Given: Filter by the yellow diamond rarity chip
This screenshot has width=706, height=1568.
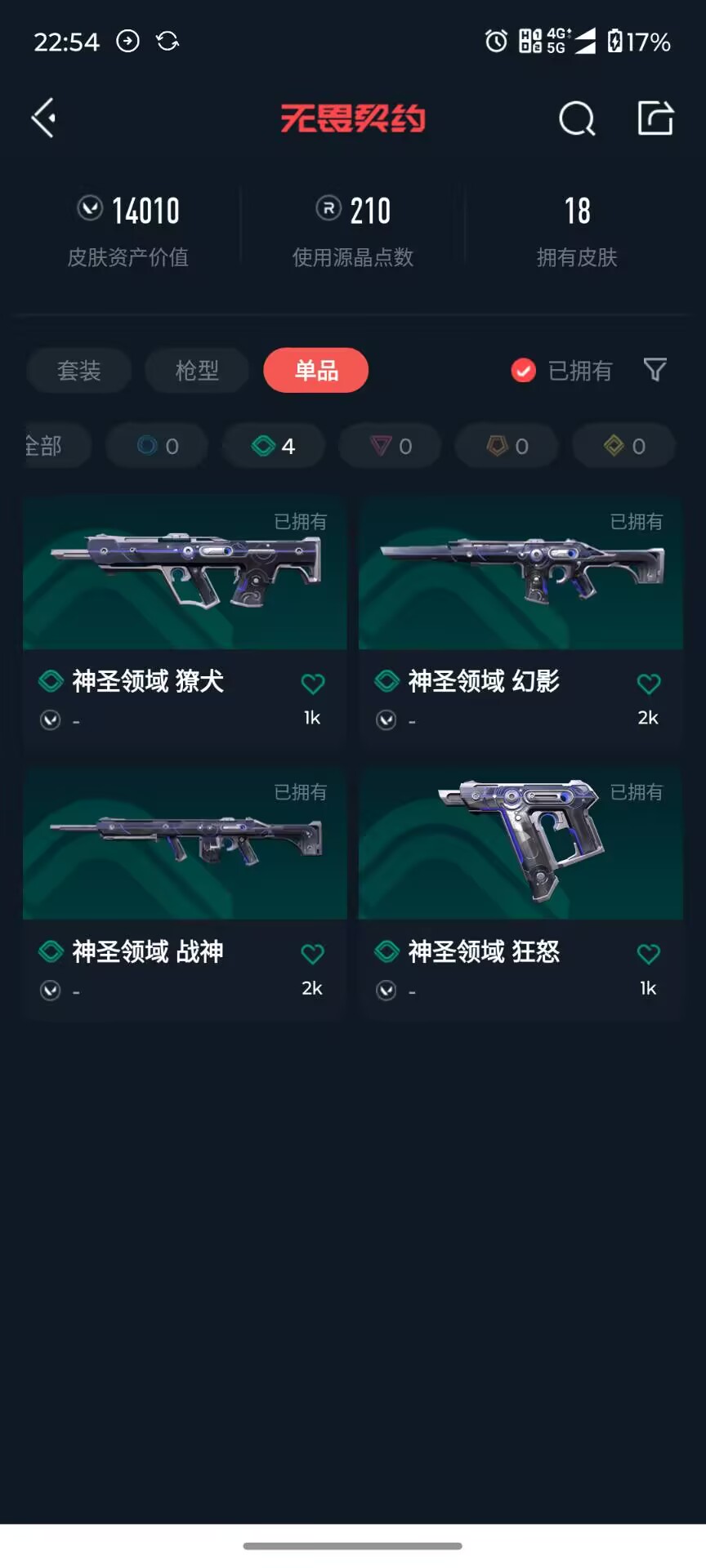Looking at the screenshot, I should [x=624, y=446].
